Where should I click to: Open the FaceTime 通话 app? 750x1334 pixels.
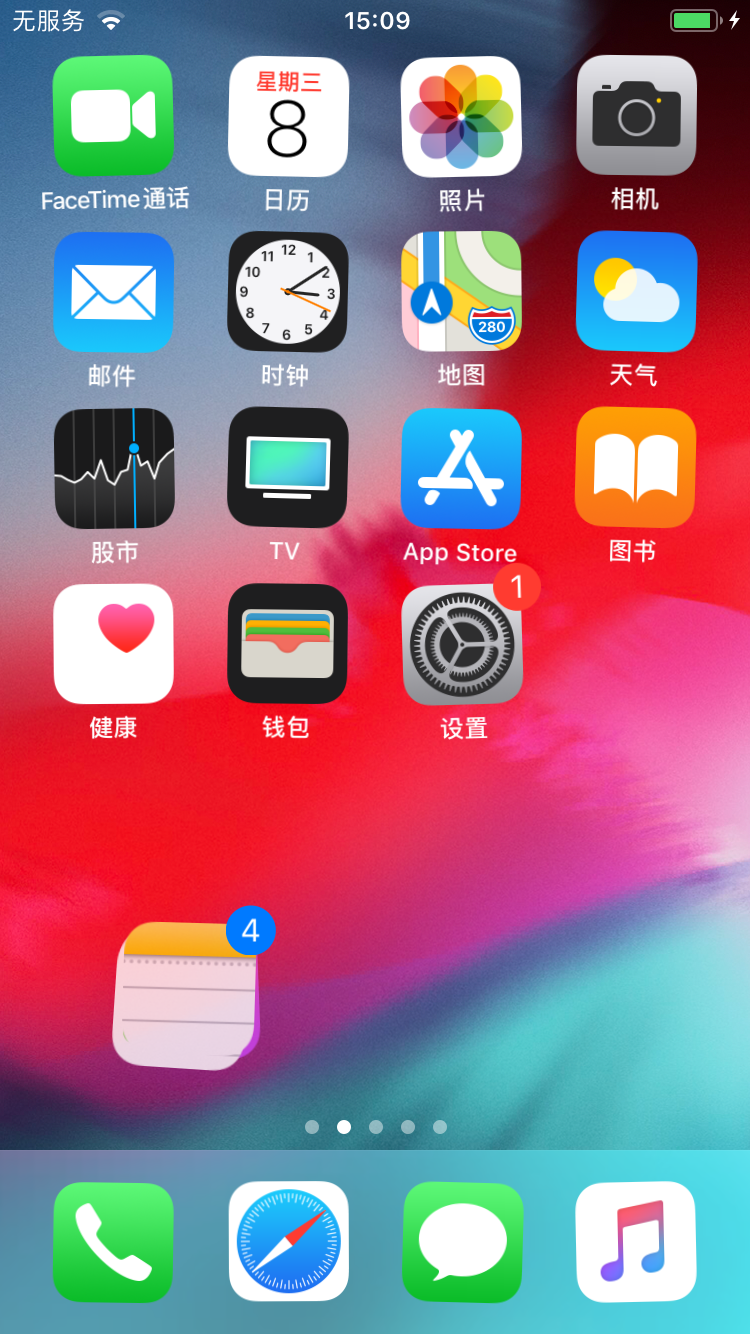pyautogui.click(x=113, y=116)
